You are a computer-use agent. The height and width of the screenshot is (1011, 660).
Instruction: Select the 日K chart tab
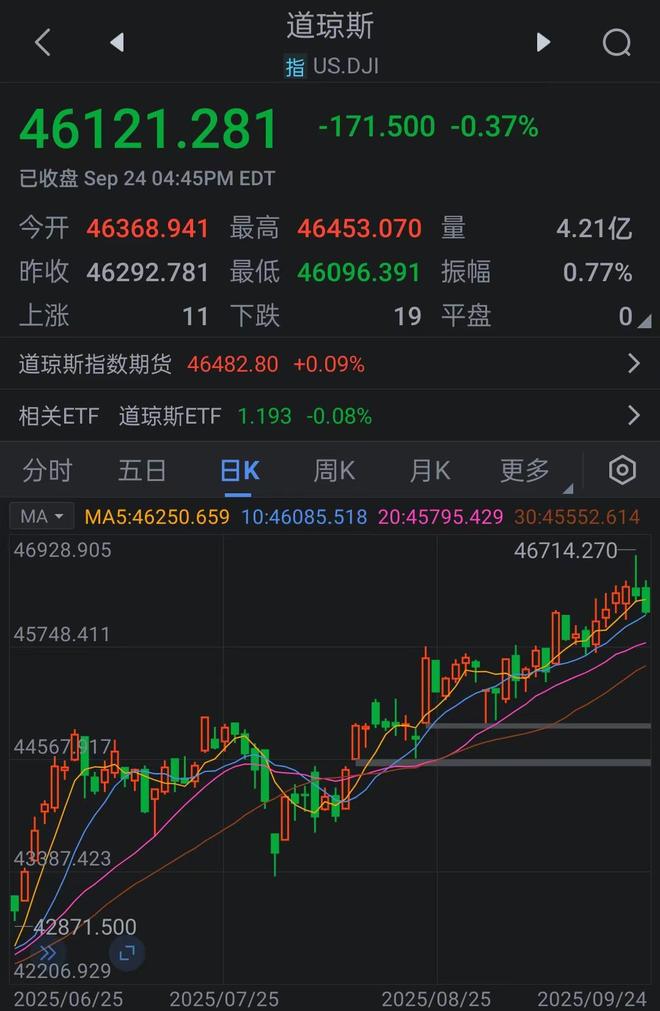tap(239, 470)
